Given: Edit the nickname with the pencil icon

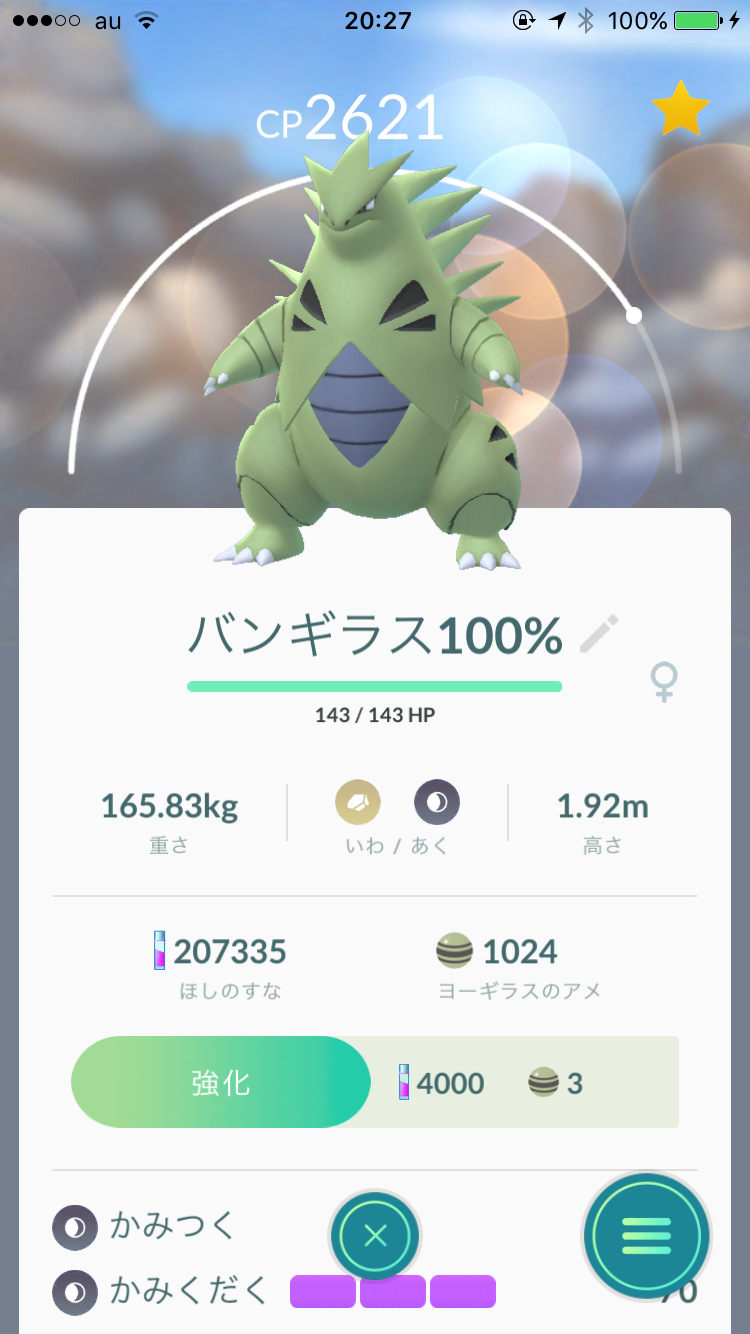Looking at the screenshot, I should point(599,634).
